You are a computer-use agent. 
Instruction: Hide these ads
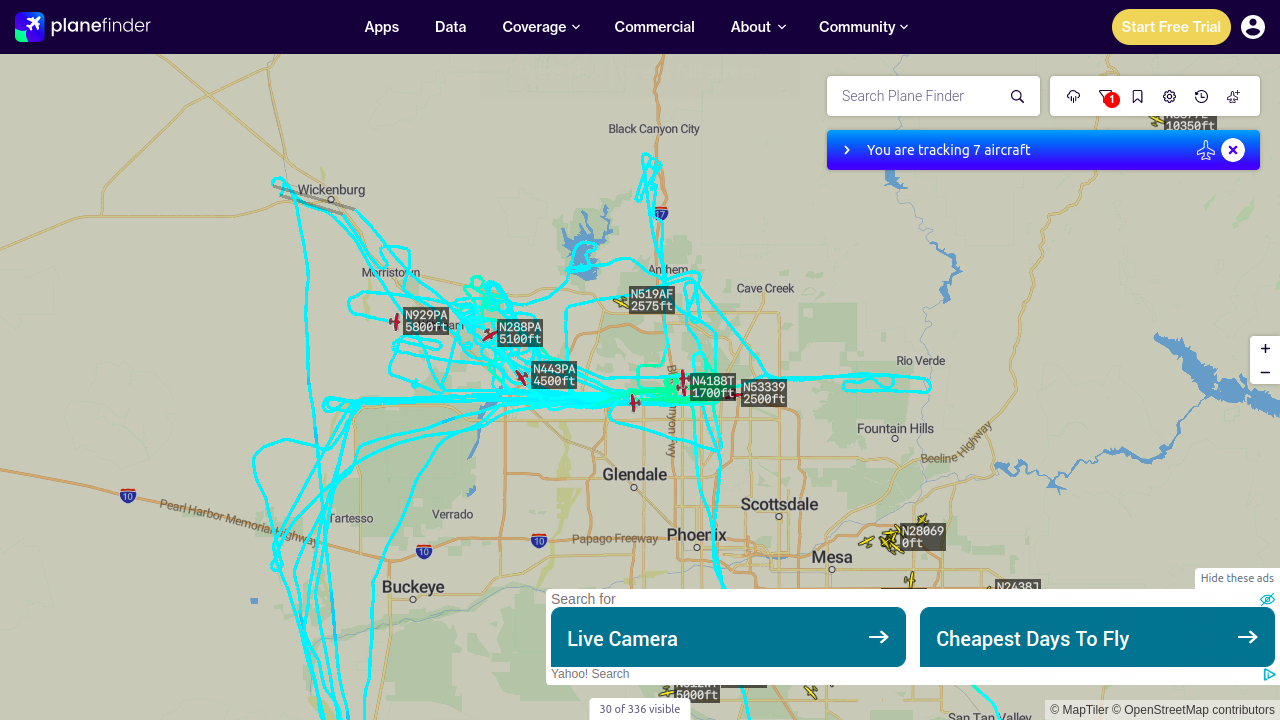coord(1237,578)
